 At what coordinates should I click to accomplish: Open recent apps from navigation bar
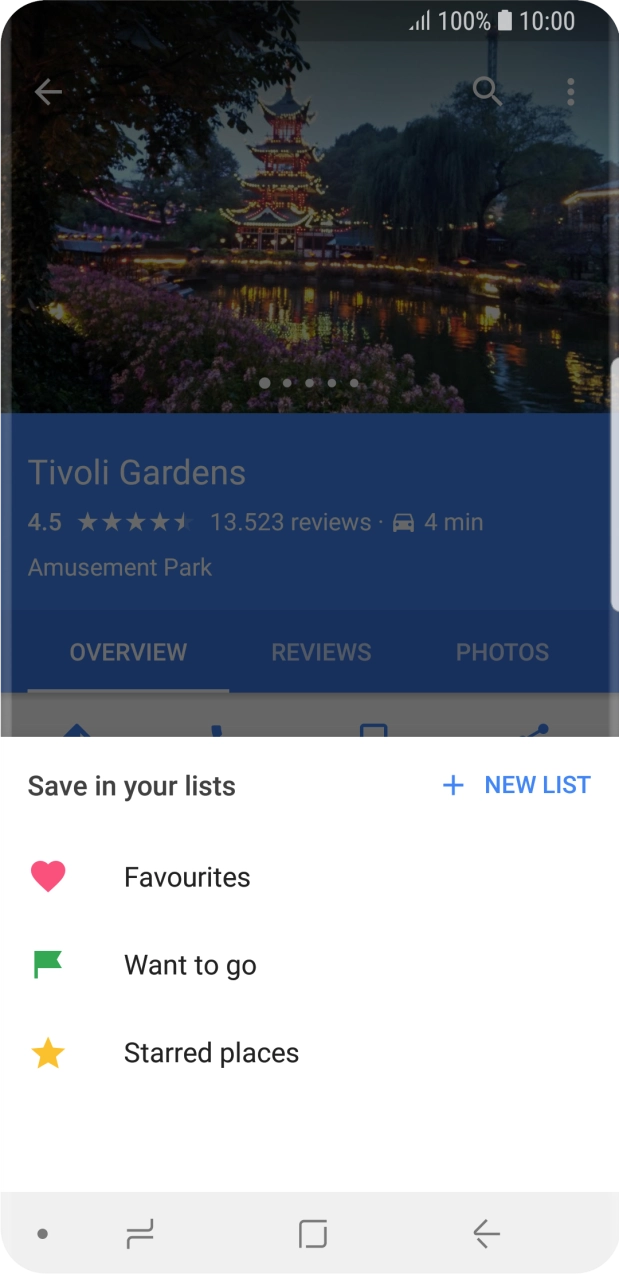click(x=140, y=1234)
